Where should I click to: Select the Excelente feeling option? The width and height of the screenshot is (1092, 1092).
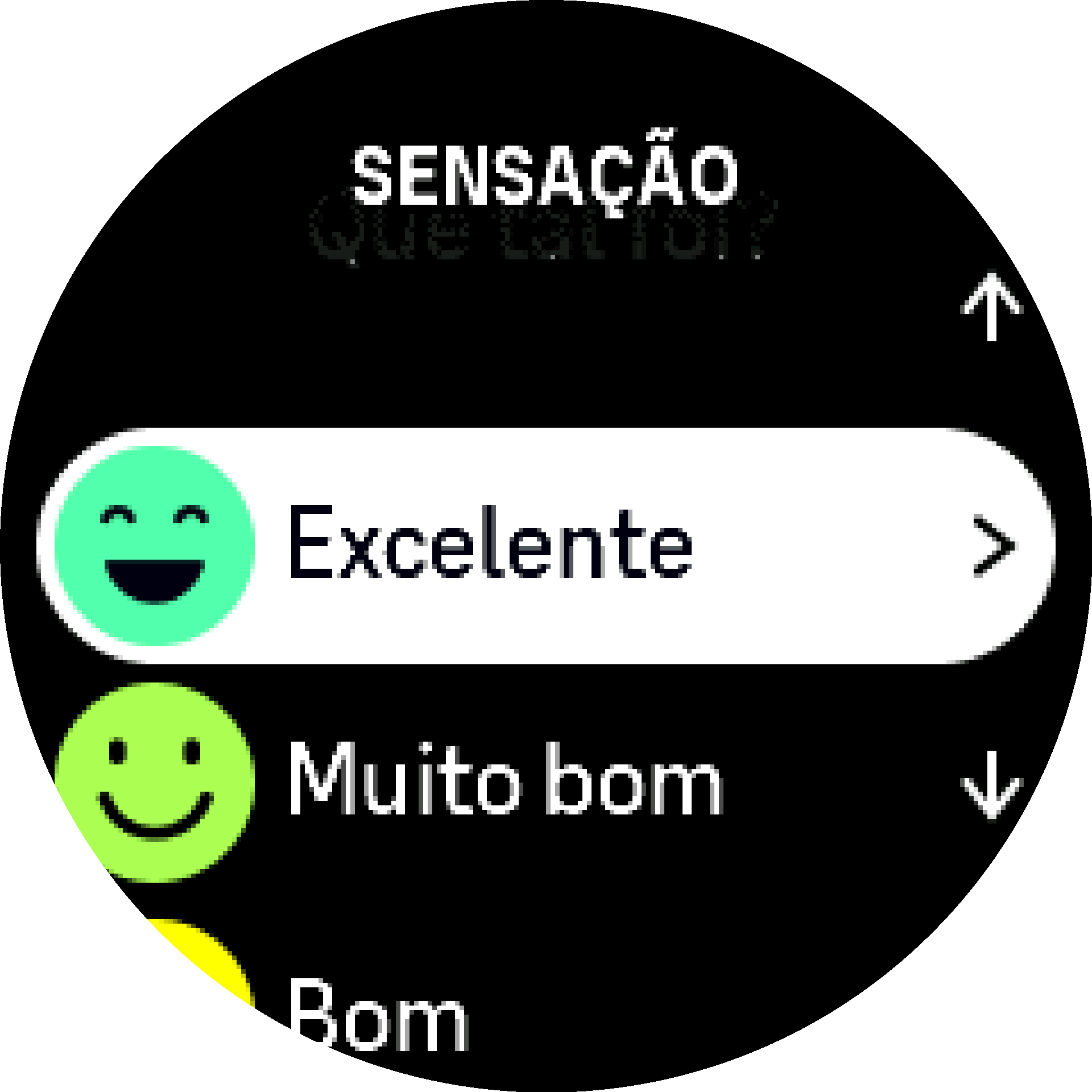546,545
